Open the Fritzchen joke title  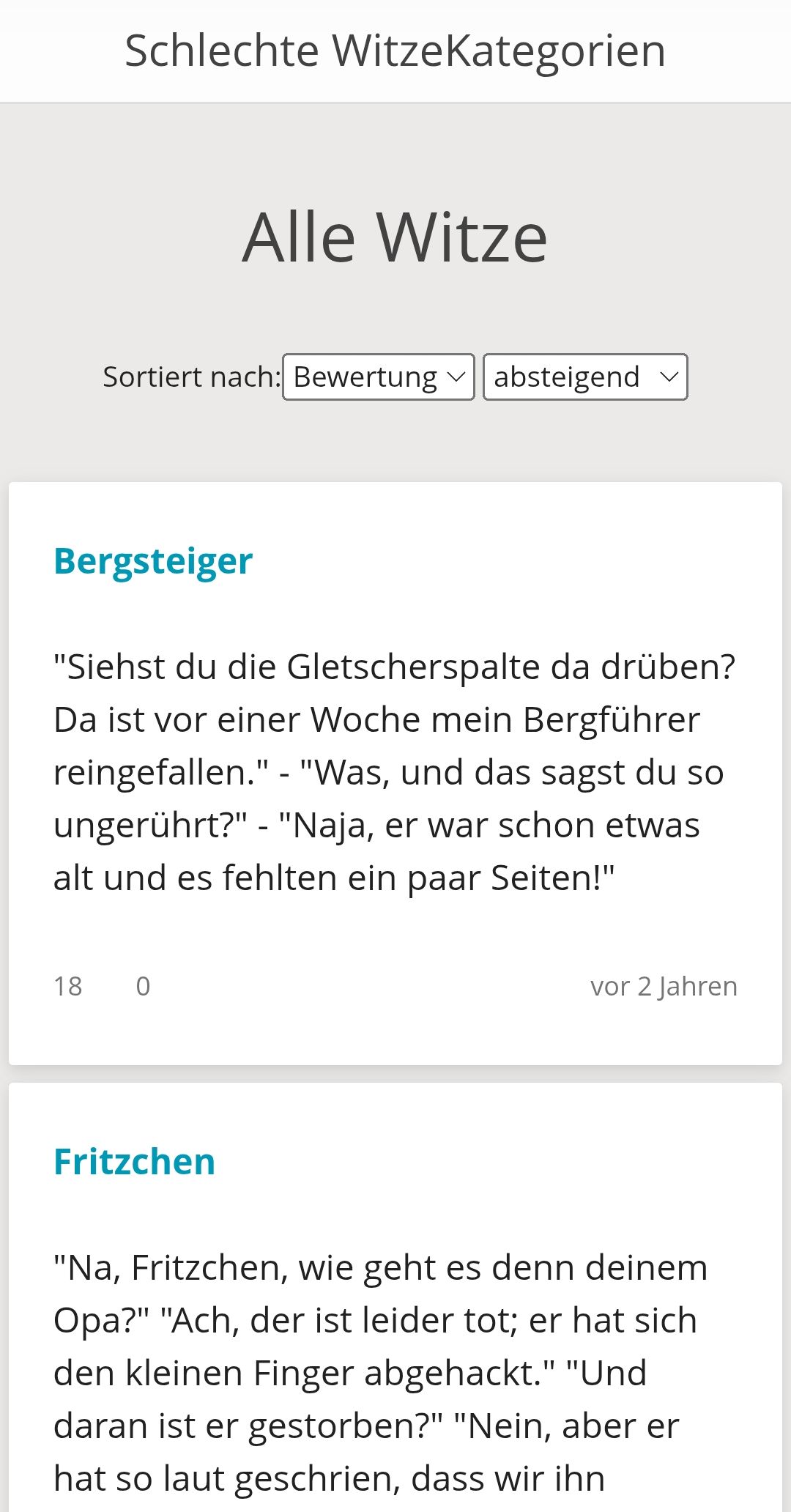click(135, 1163)
